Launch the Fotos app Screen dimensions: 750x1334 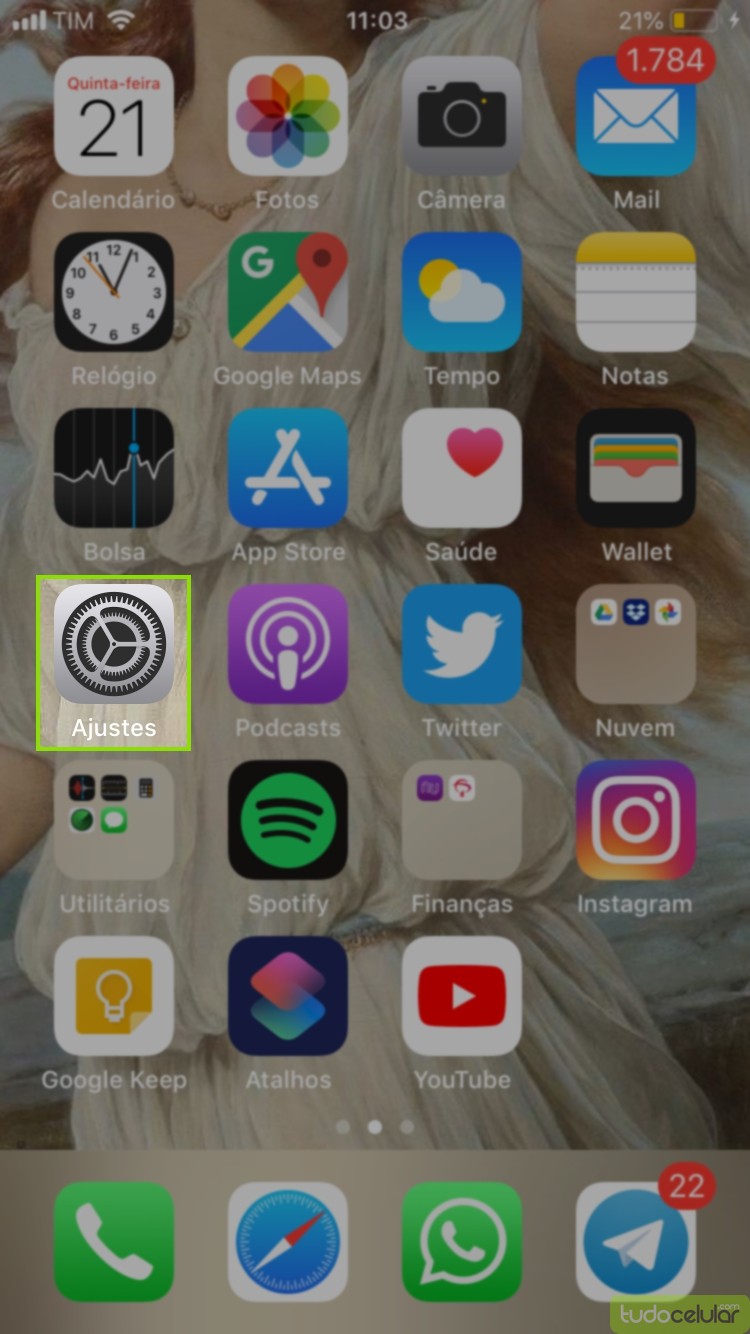(x=288, y=116)
